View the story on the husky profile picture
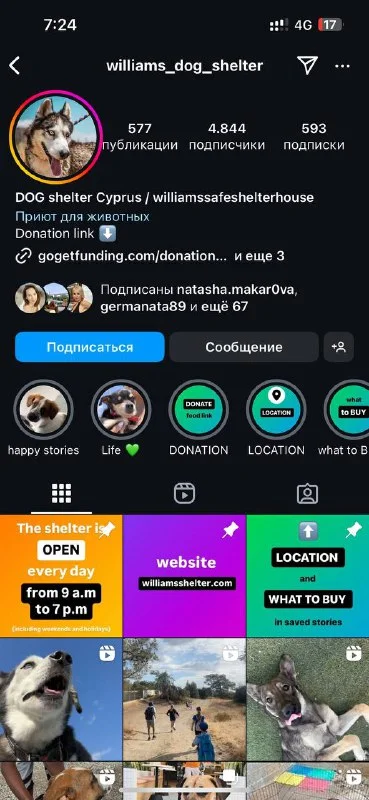Viewport: 369px width, 800px height. click(56, 137)
